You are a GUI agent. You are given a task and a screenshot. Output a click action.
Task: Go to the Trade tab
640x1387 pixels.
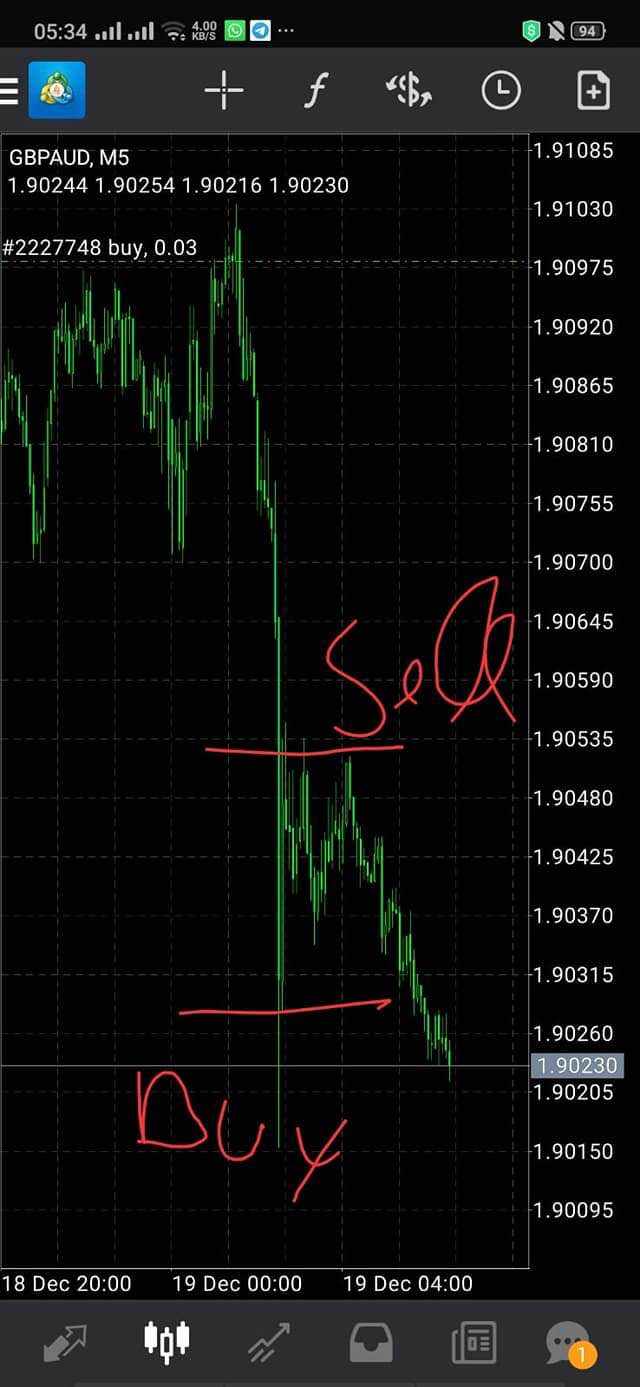268,1341
